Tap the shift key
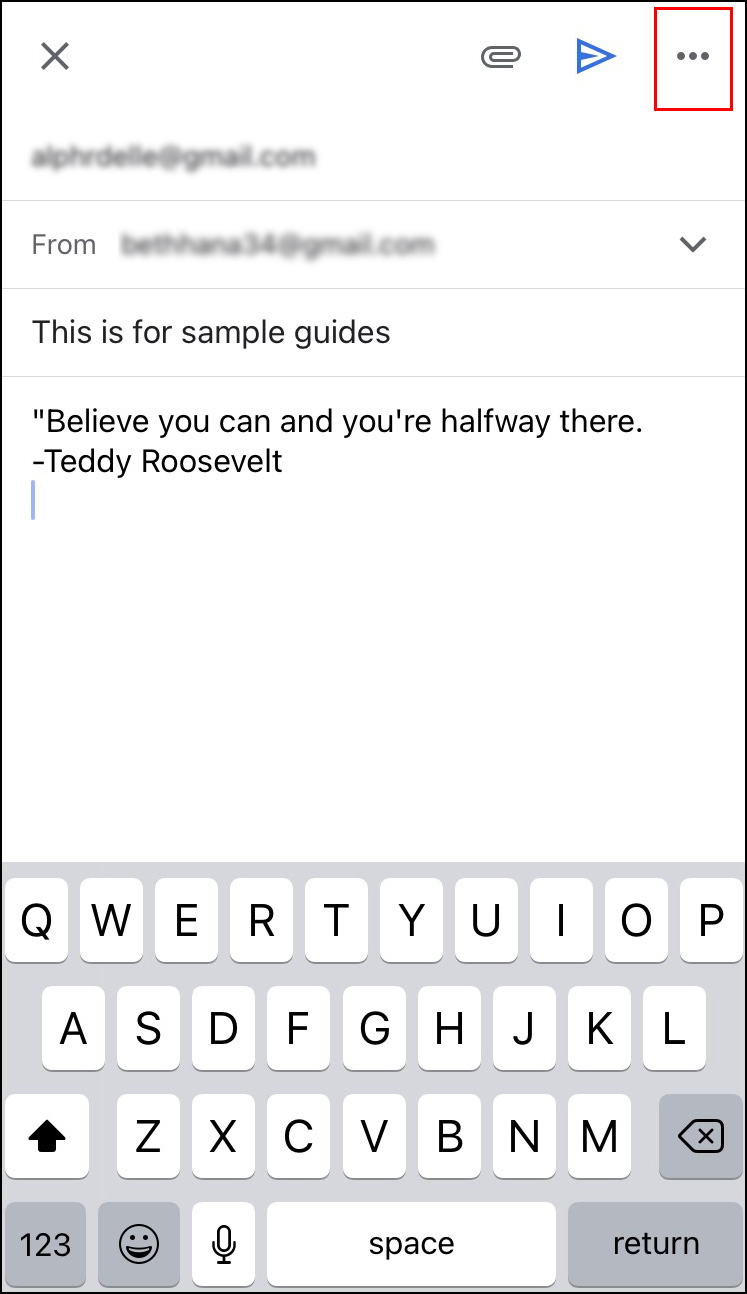This screenshot has width=747, height=1294. tap(47, 1136)
